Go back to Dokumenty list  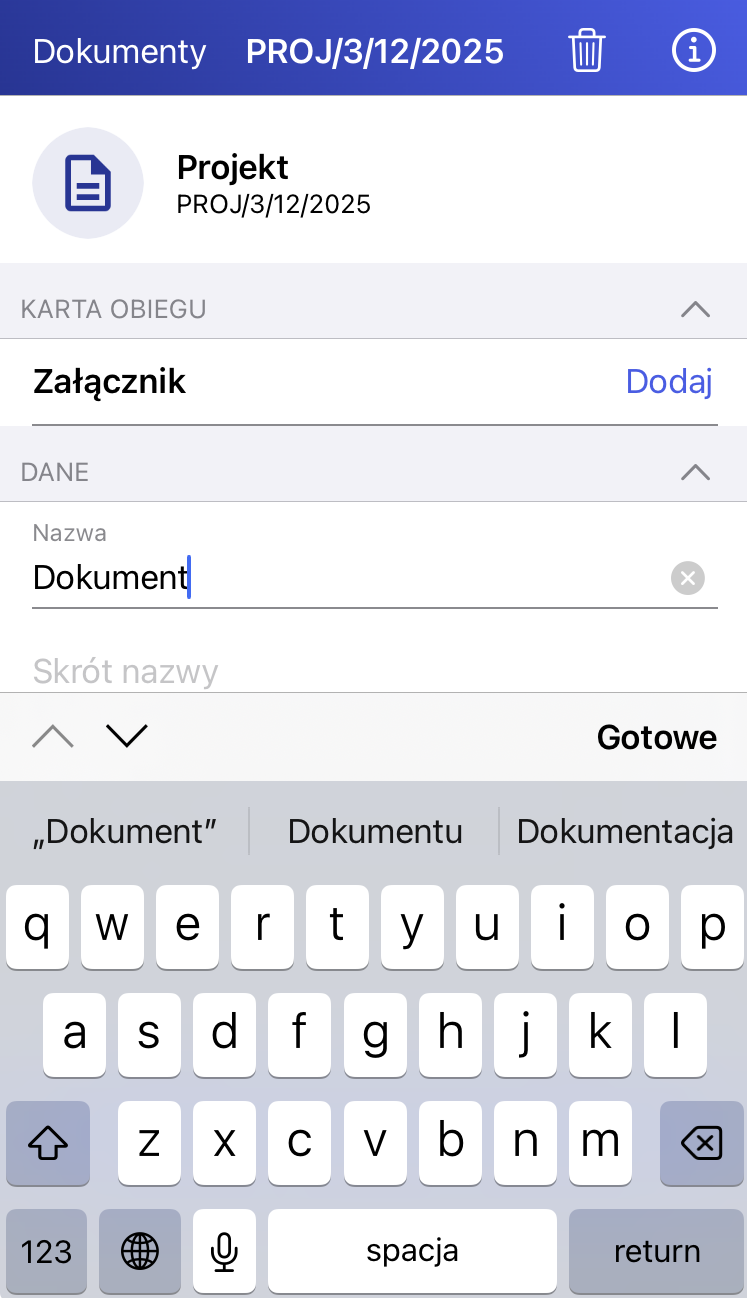click(119, 51)
